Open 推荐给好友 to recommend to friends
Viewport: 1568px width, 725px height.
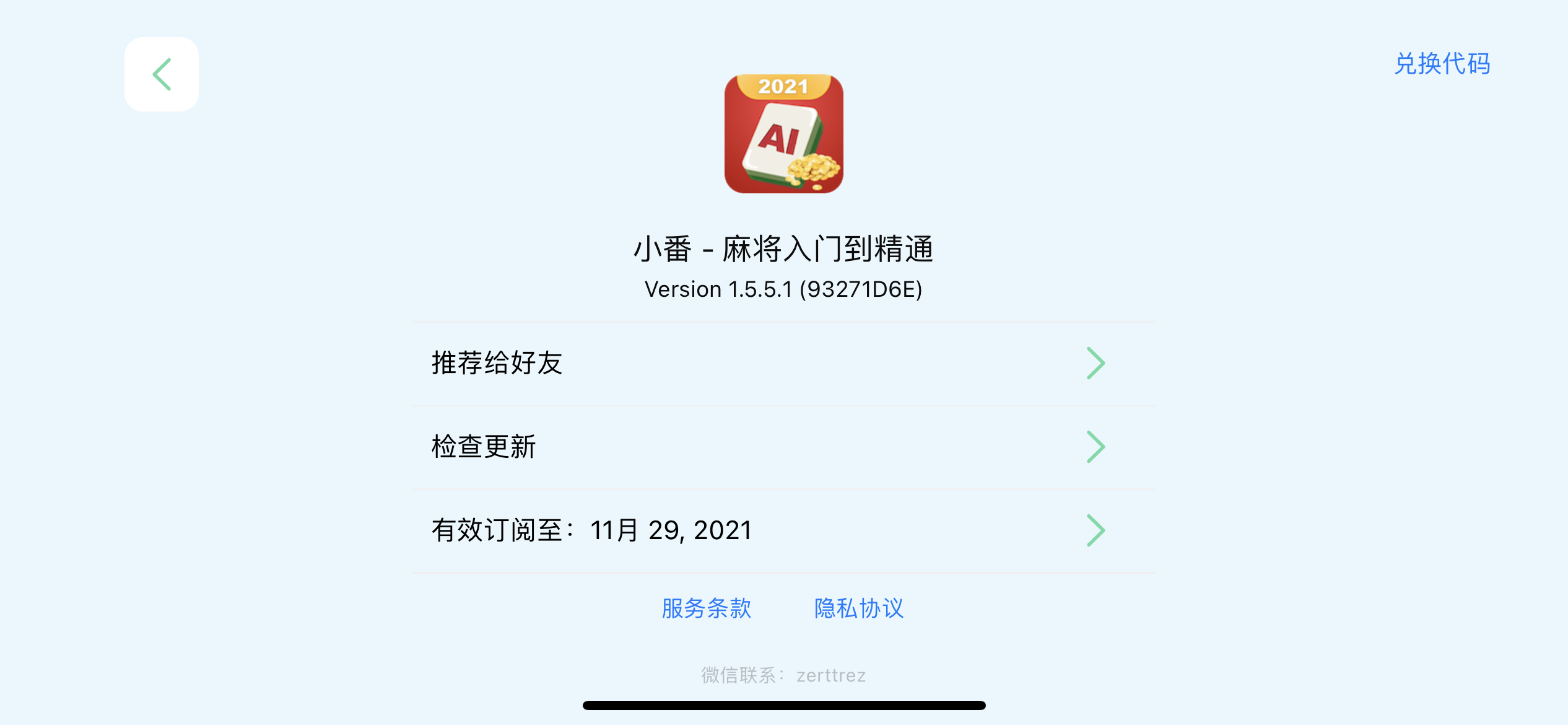click(x=783, y=363)
